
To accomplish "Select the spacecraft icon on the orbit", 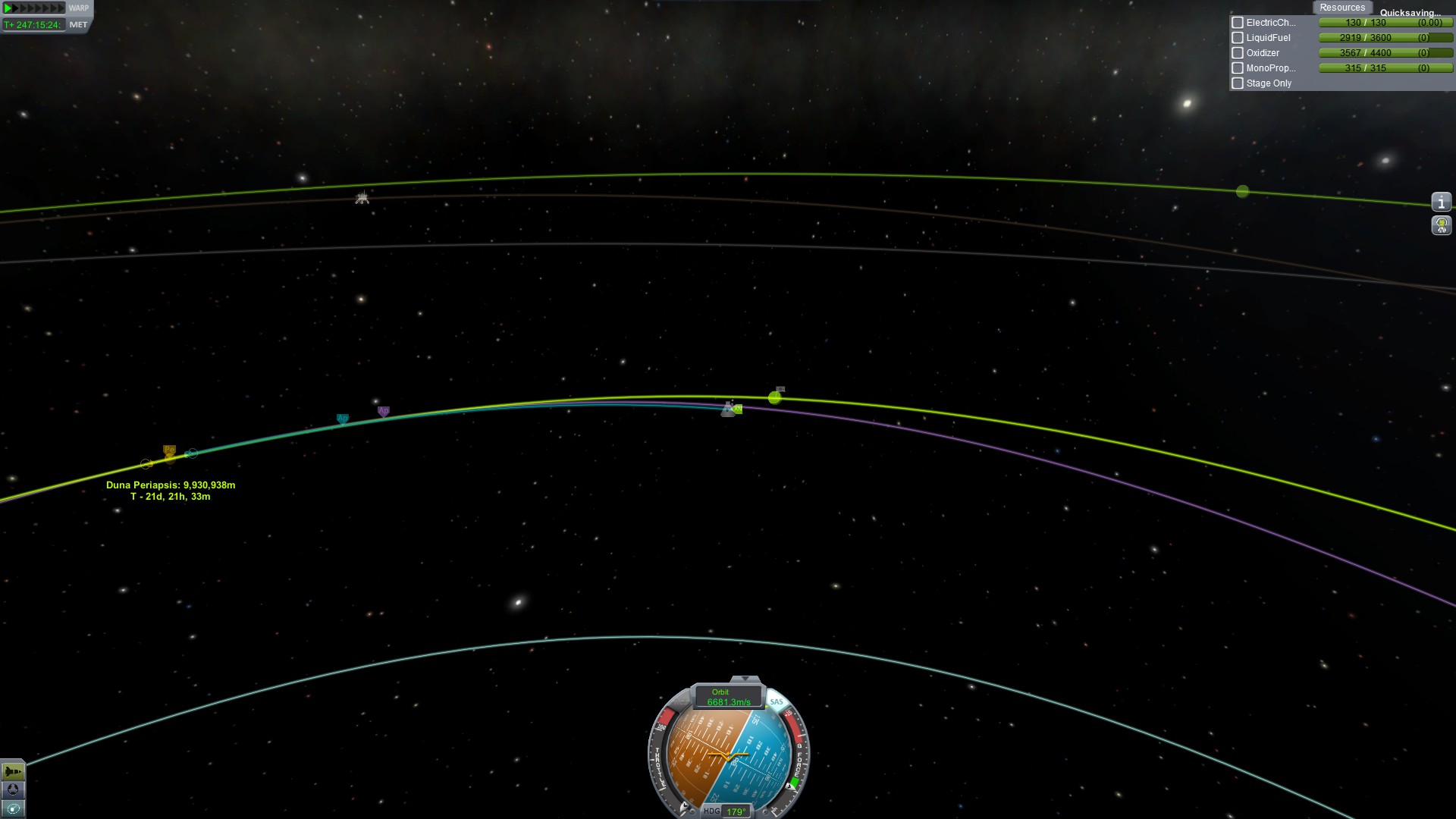I will [729, 409].
